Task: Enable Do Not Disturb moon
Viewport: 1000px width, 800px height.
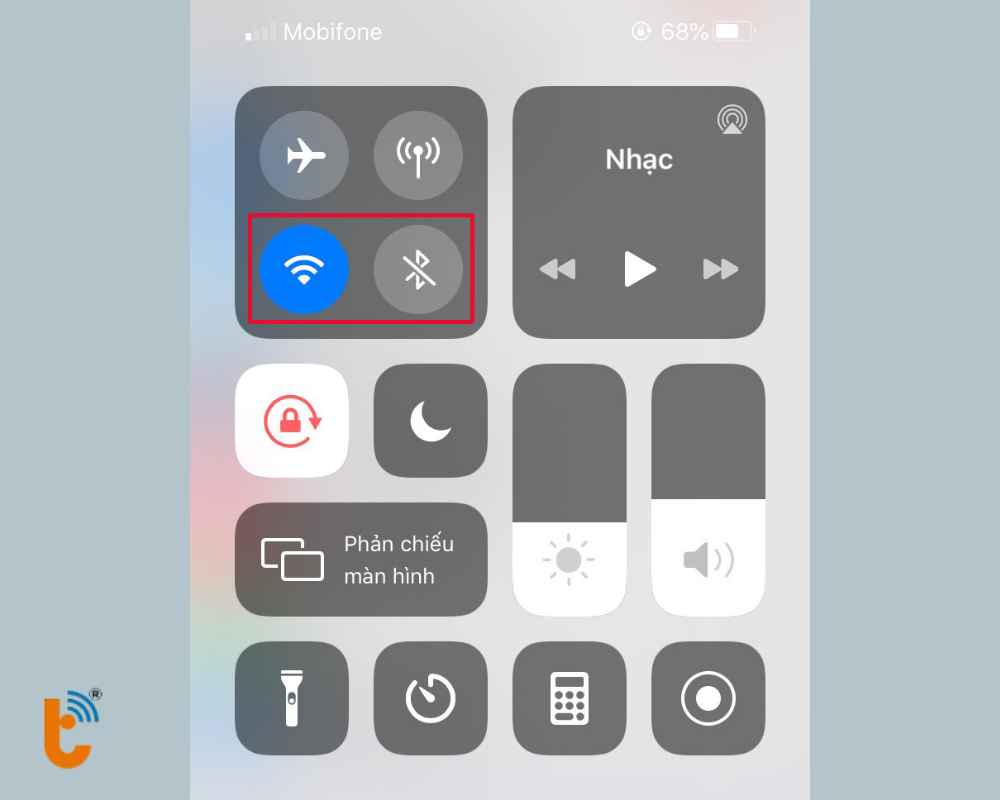Action: coord(430,421)
